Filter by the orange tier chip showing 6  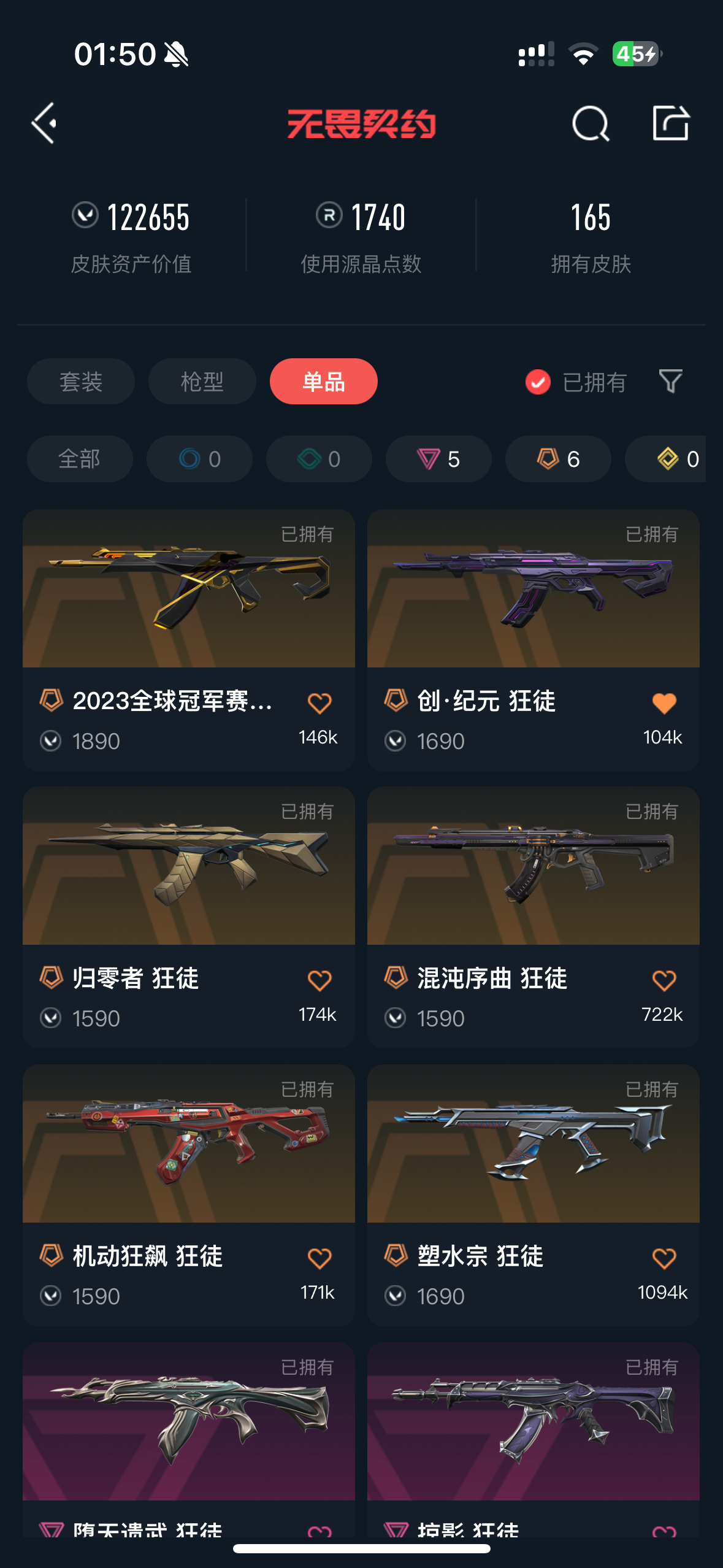tap(557, 459)
